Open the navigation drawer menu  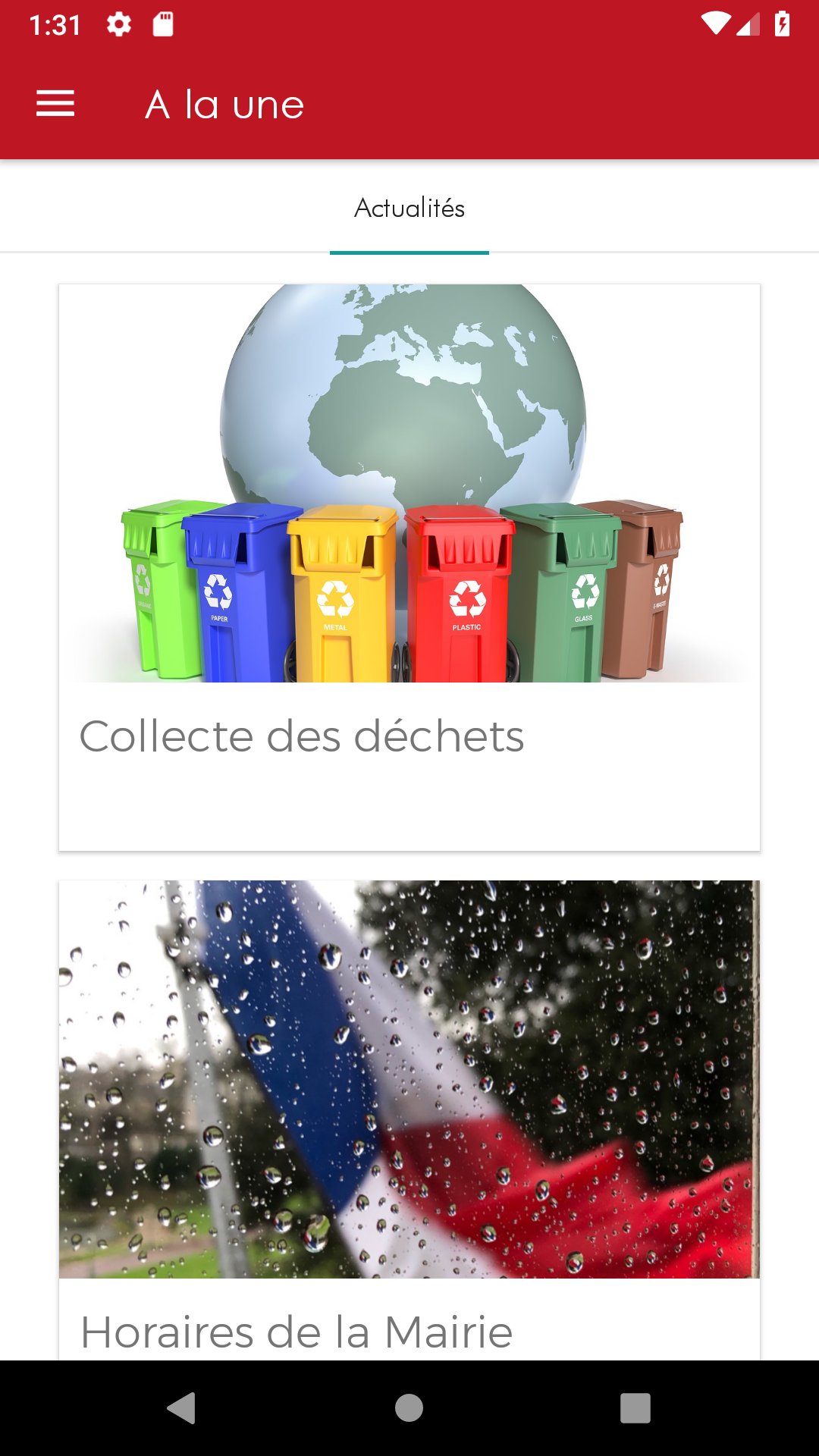[55, 102]
